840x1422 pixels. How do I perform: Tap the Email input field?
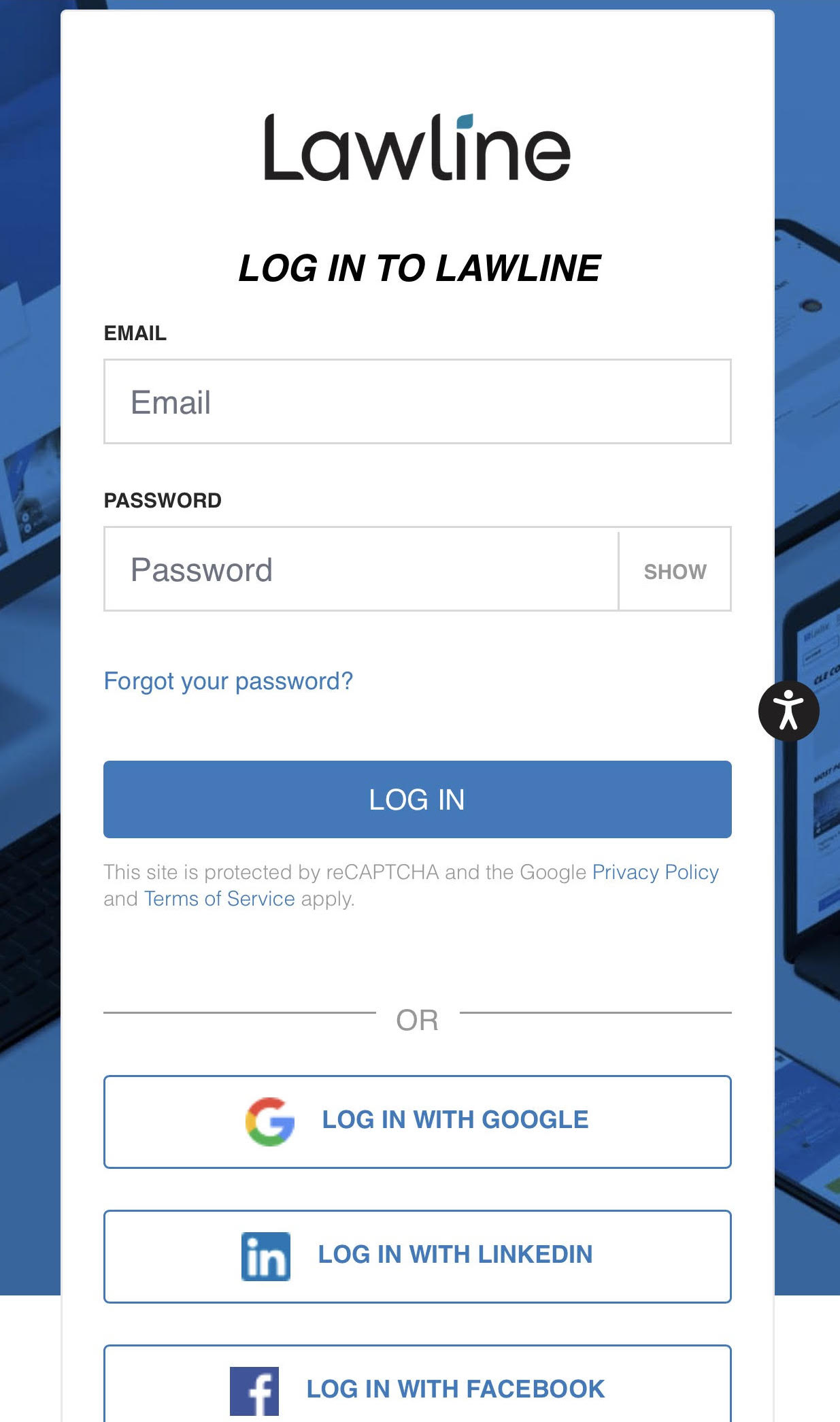417,401
